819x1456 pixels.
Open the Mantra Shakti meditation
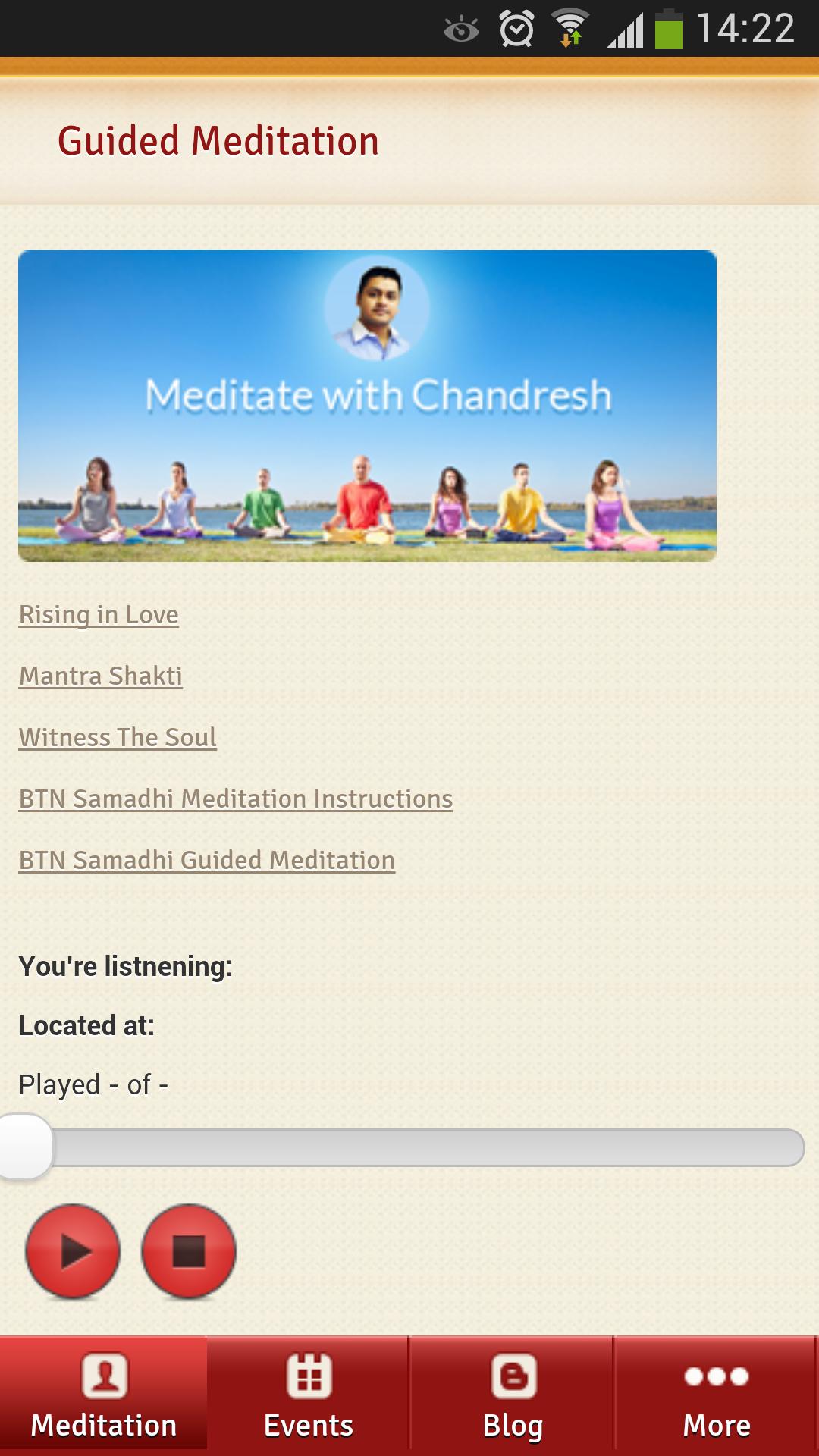click(99, 677)
